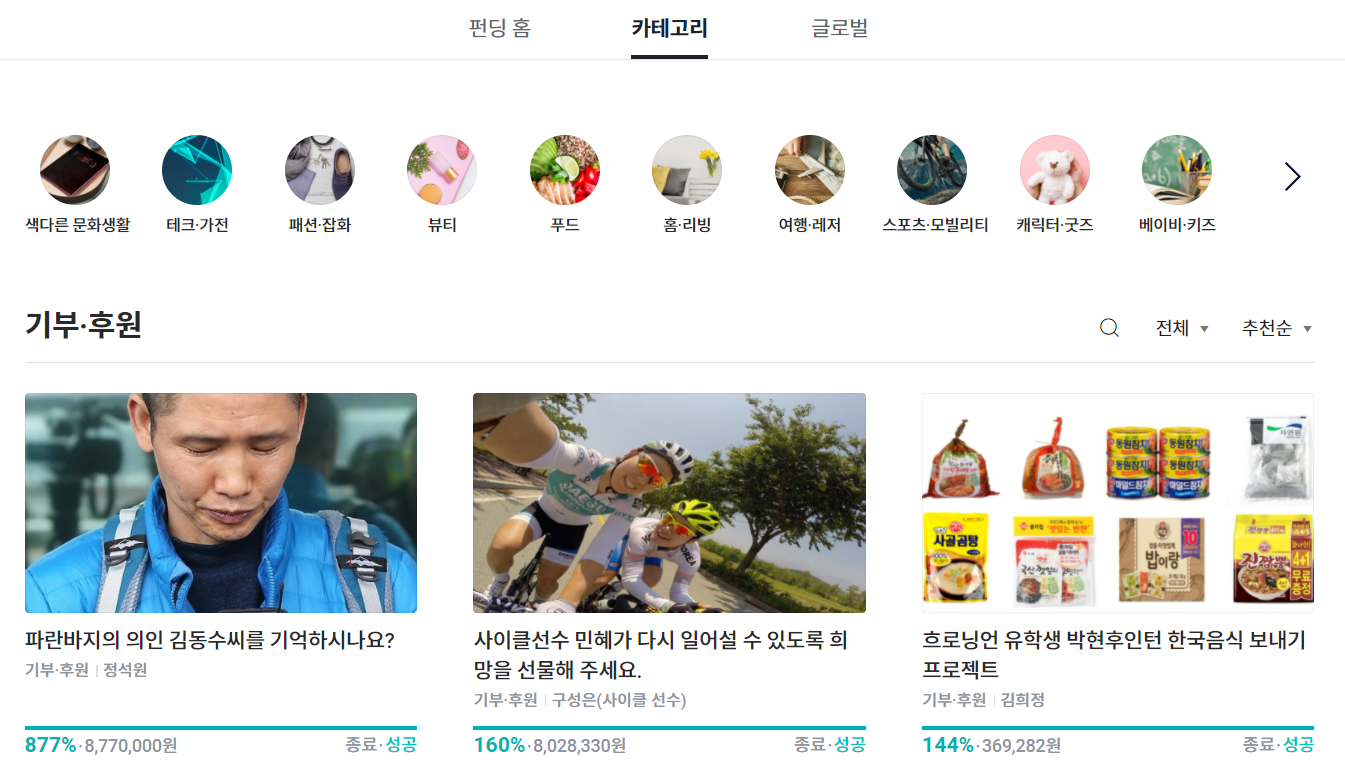Expand the 전체 filter dropdown

click(1182, 328)
